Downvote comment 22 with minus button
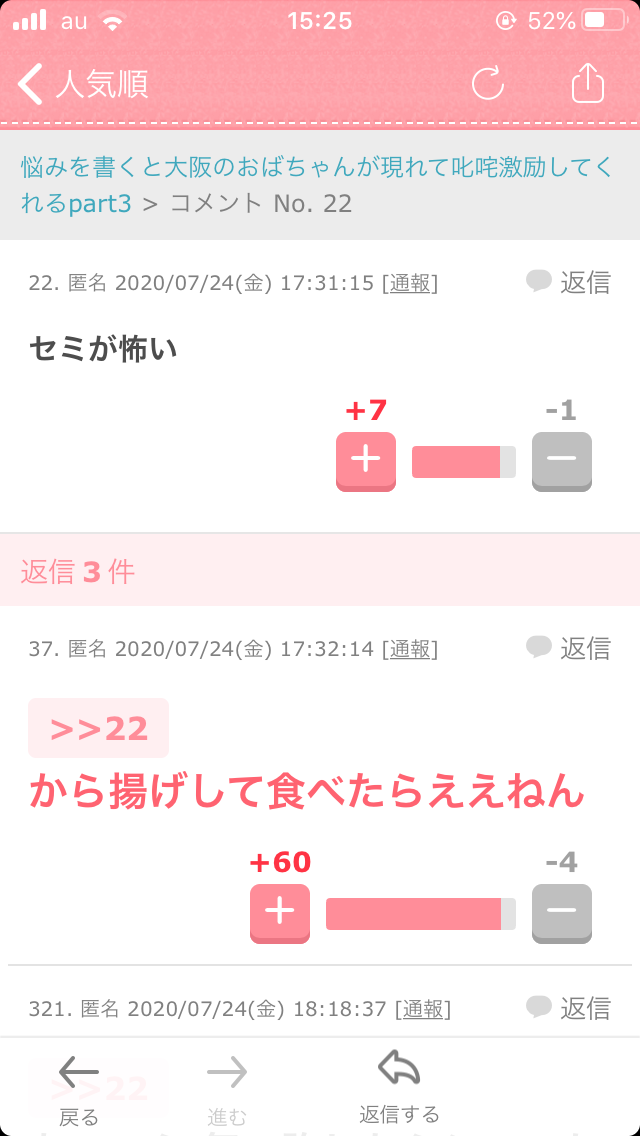 tap(562, 462)
